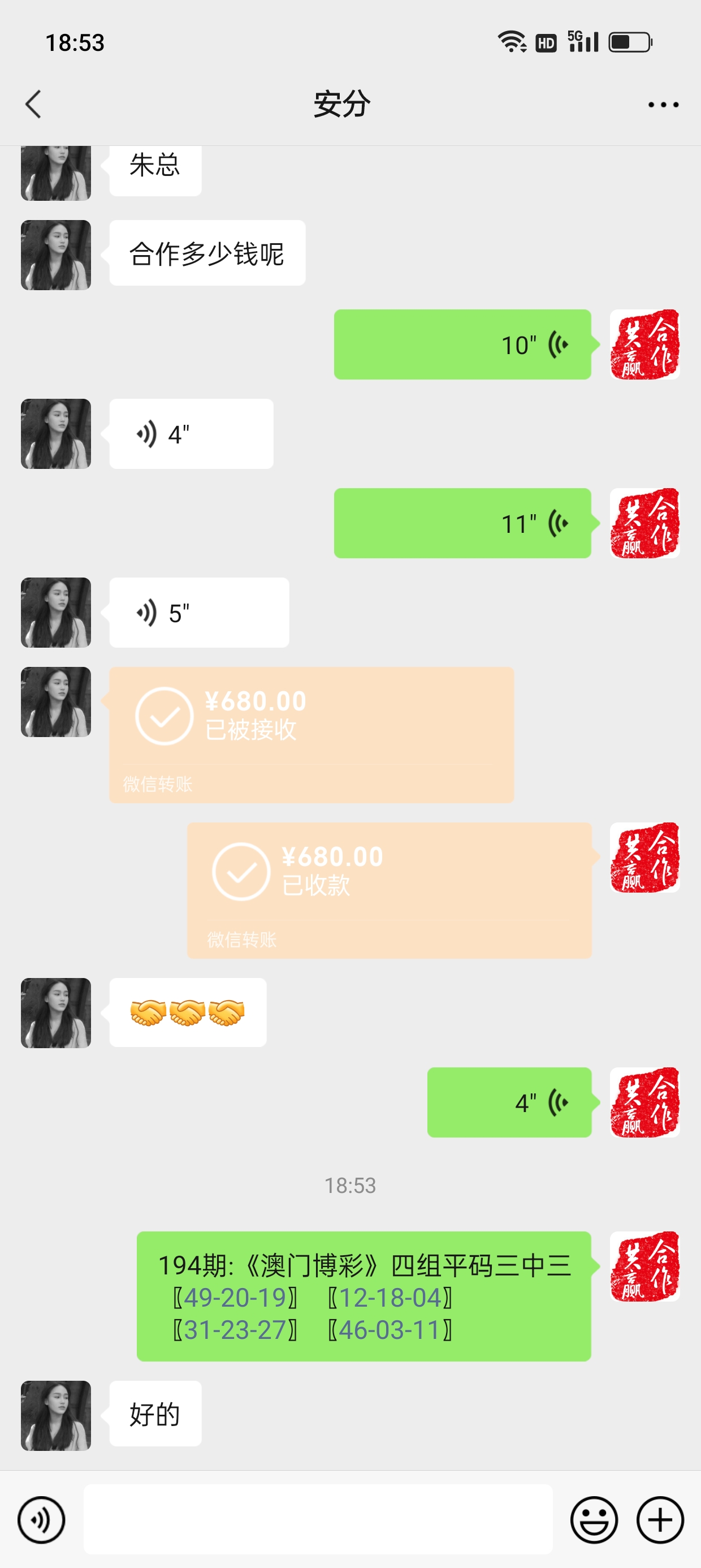
Task: Play the sent 11-second voice message
Action: pyautogui.click(x=462, y=523)
